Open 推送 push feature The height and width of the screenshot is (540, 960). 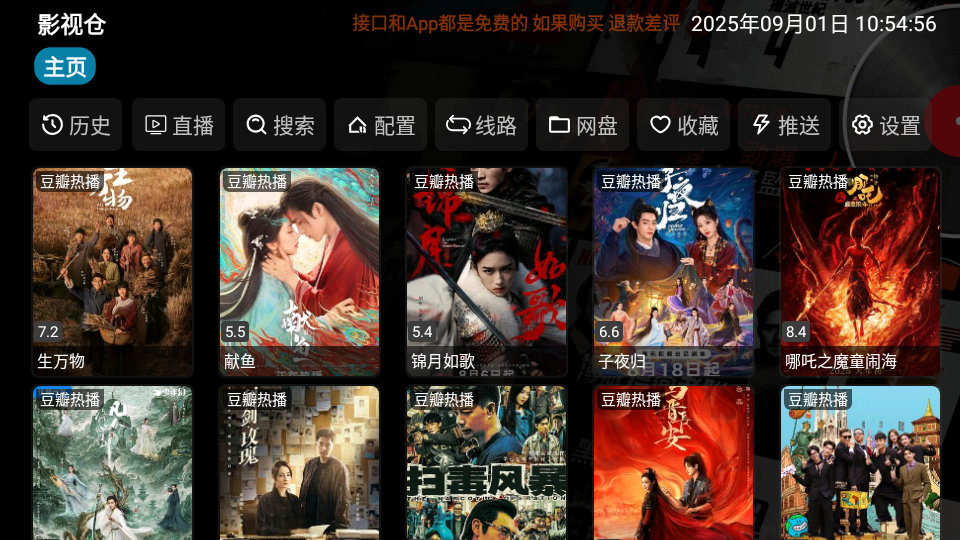tap(785, 125)
